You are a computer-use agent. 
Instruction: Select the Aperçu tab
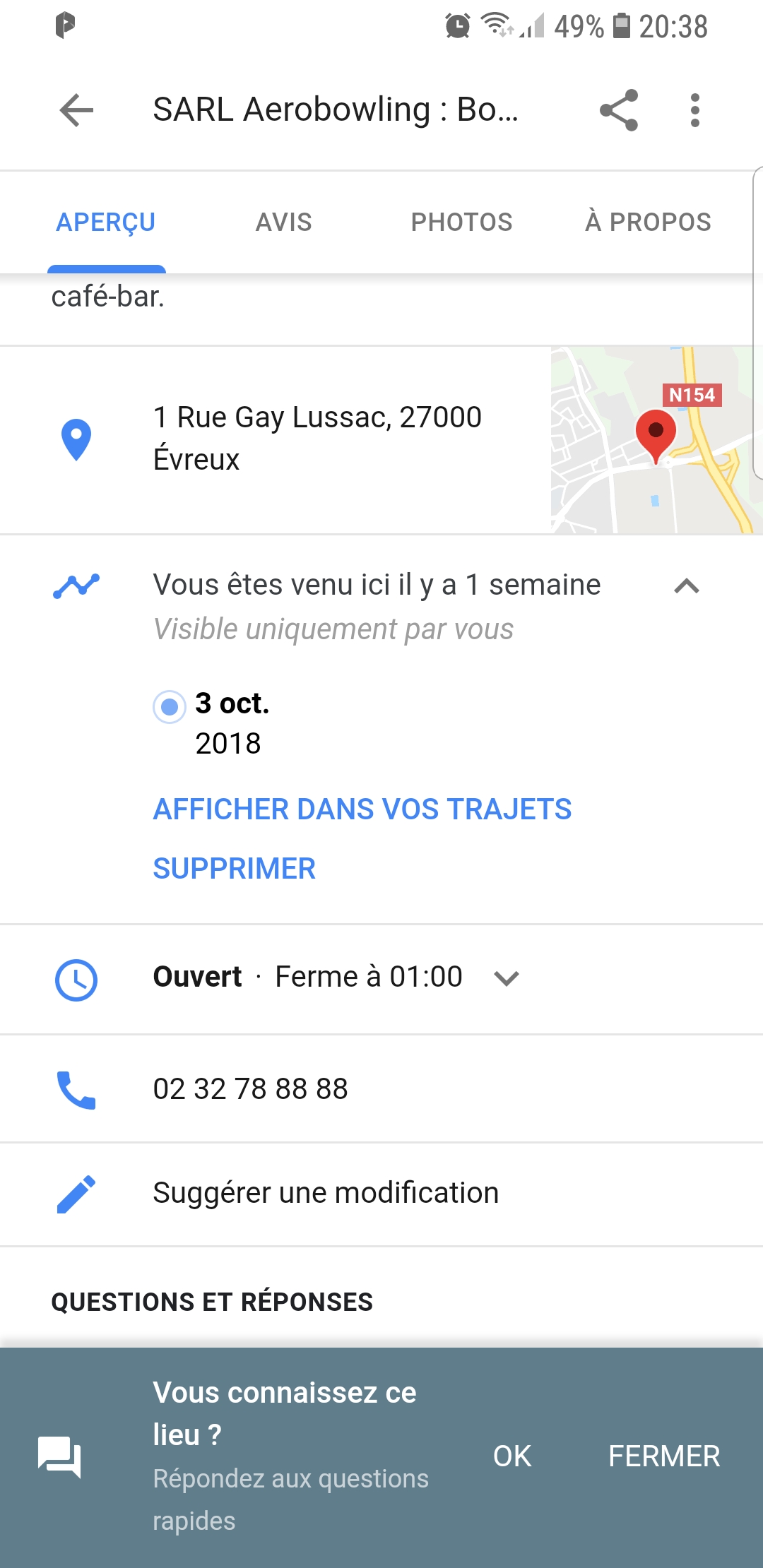coord(106,222)
